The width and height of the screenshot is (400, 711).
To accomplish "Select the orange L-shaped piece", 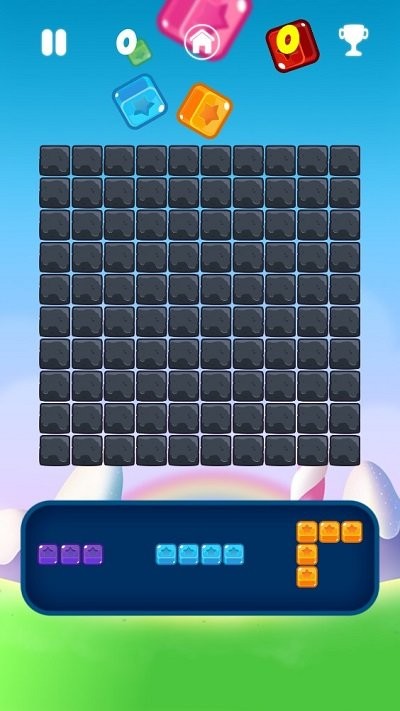I will 329,554.
